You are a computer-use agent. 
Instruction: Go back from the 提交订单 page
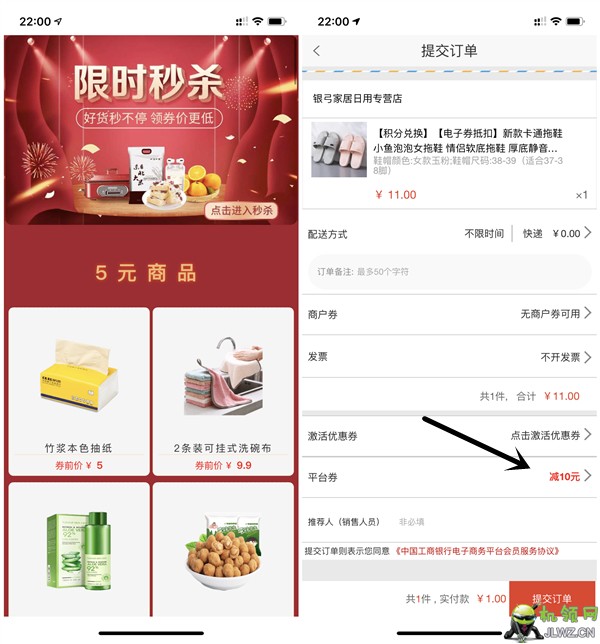pos(317,51)
